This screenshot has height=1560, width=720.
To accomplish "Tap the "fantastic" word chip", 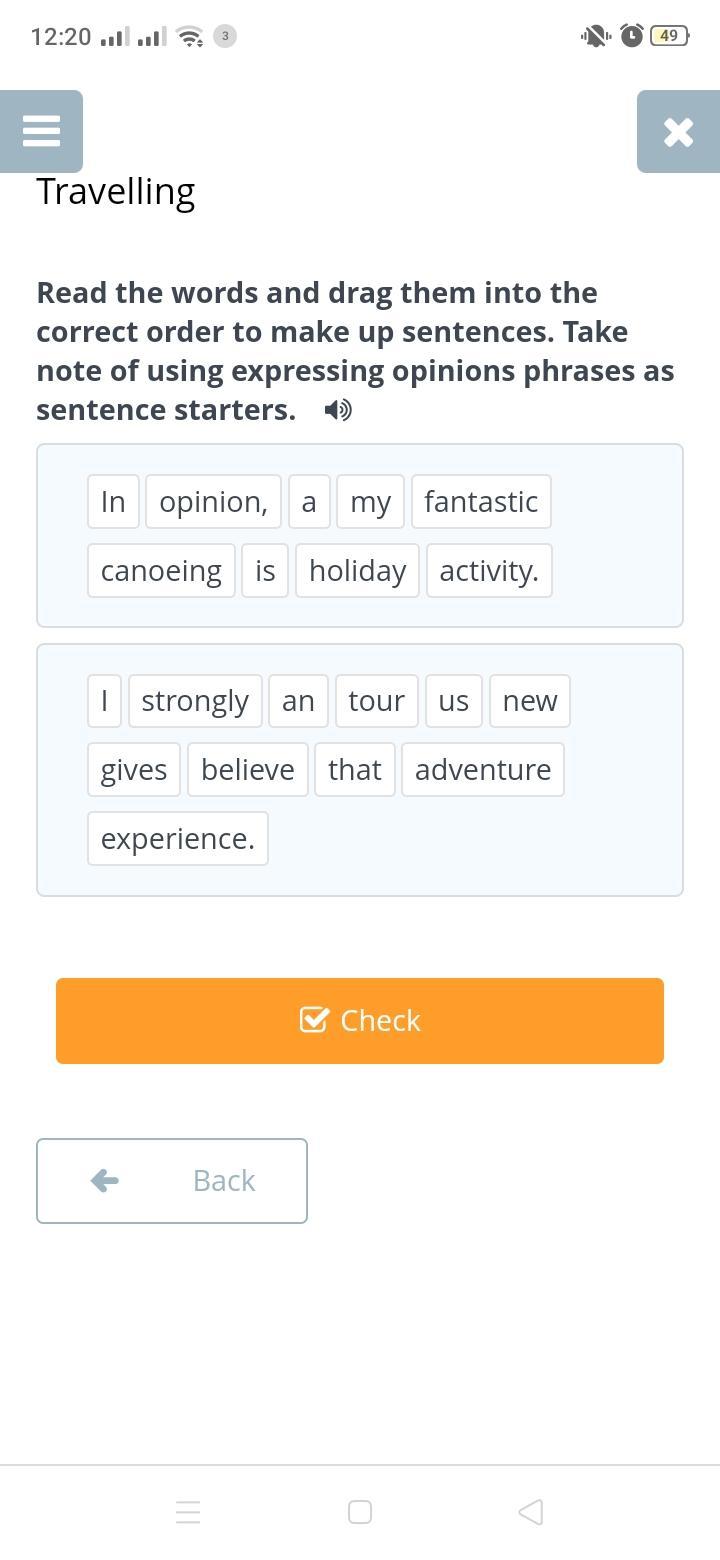I will (x=481, y=502).
